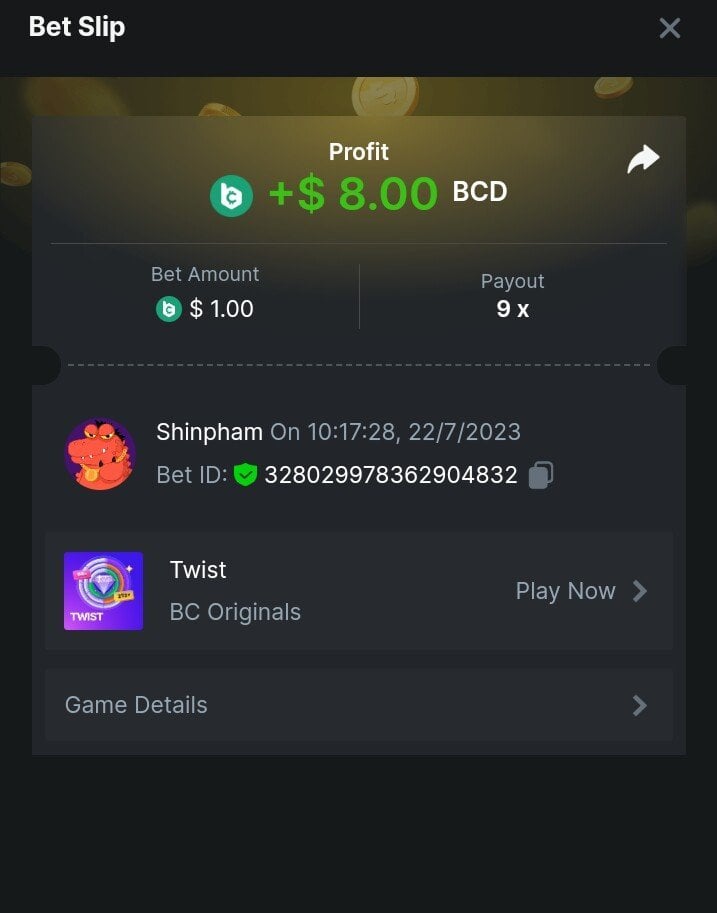Close the Bet Slip dialog
The image size is (717, 913).
[669, 28]
